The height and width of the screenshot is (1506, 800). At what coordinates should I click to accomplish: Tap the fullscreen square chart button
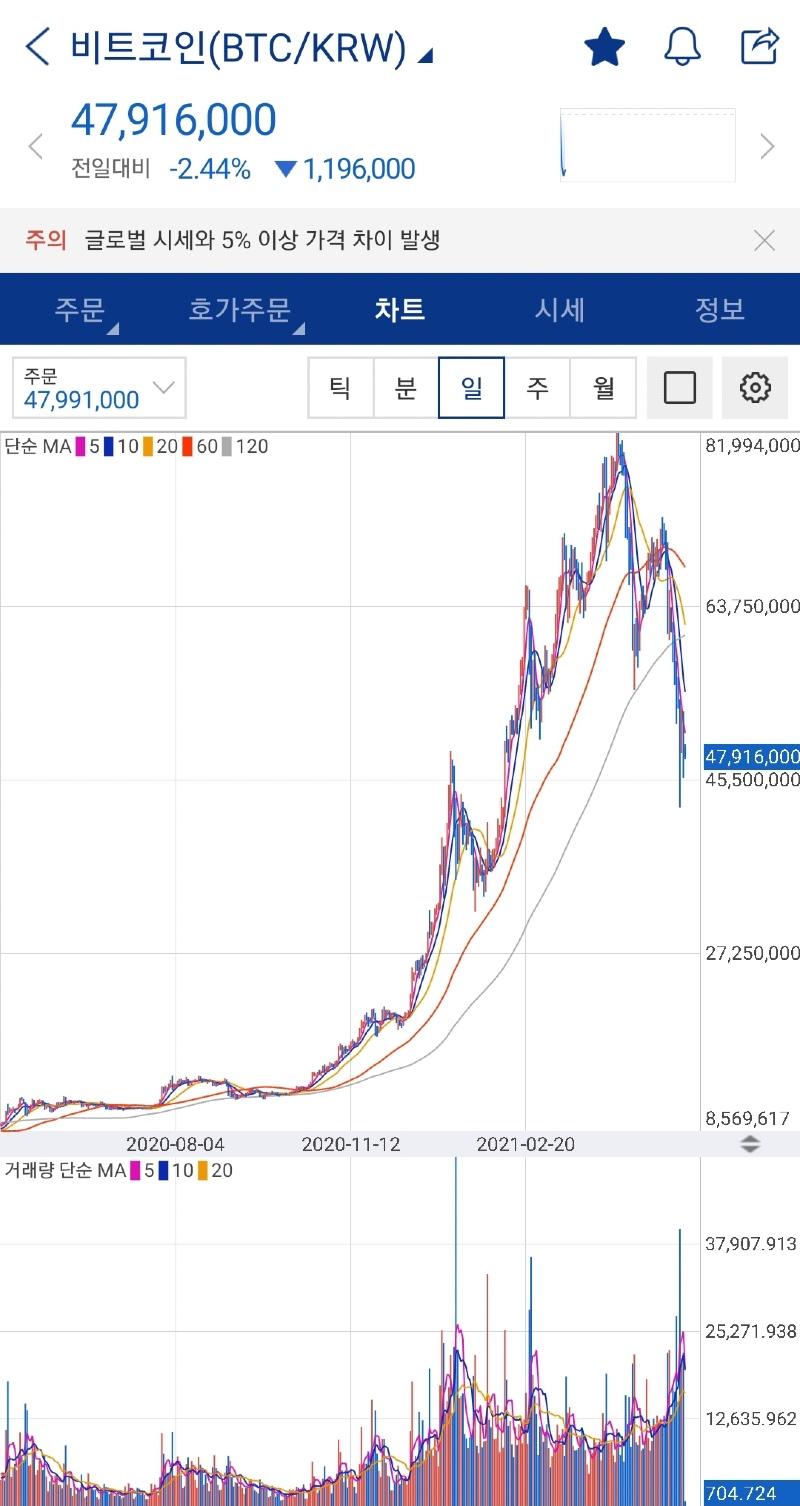(x=680, y=387)
